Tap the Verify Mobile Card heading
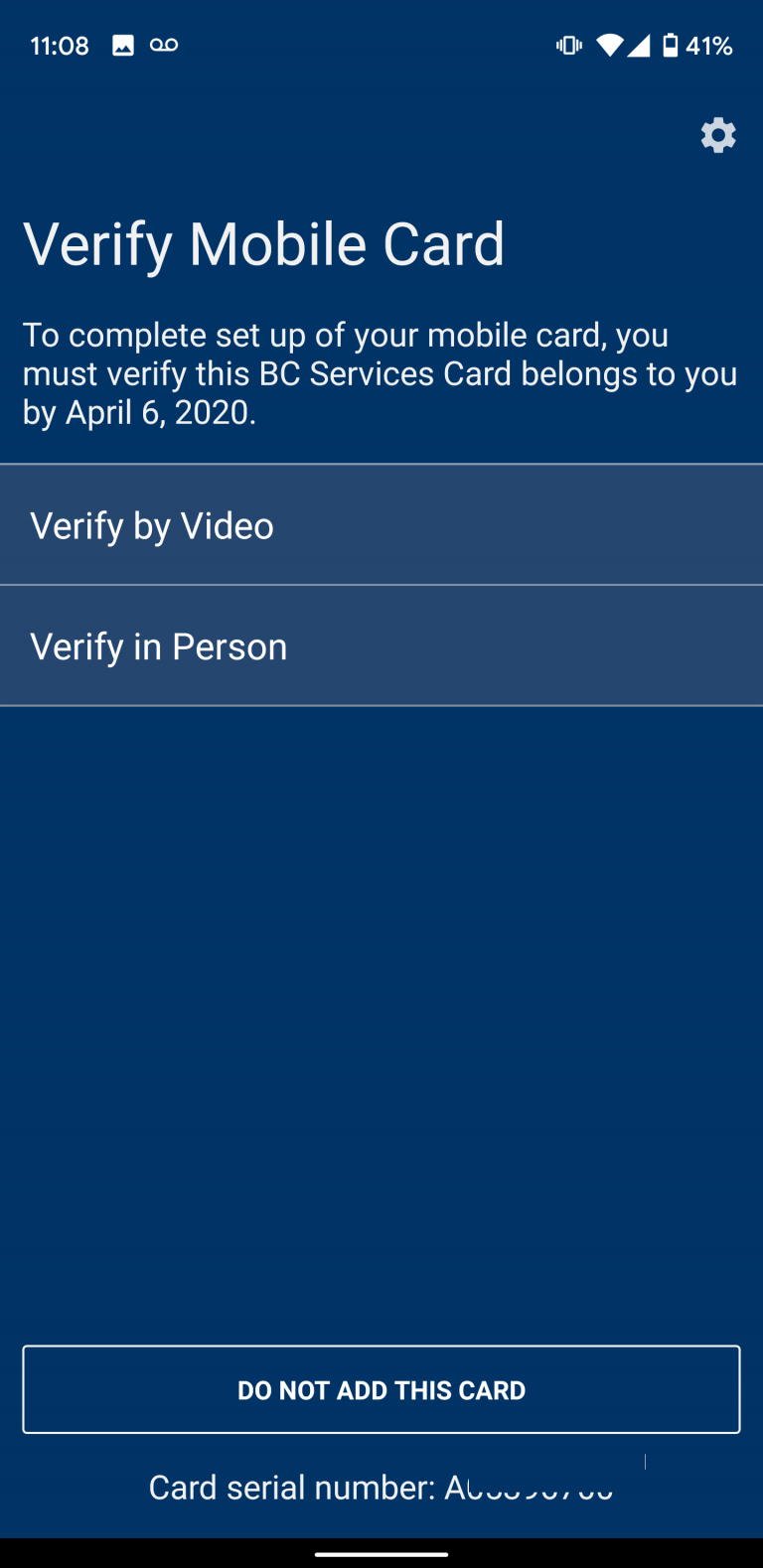The width and height of the screenshot is (763, 1568). tap(264, 243)
